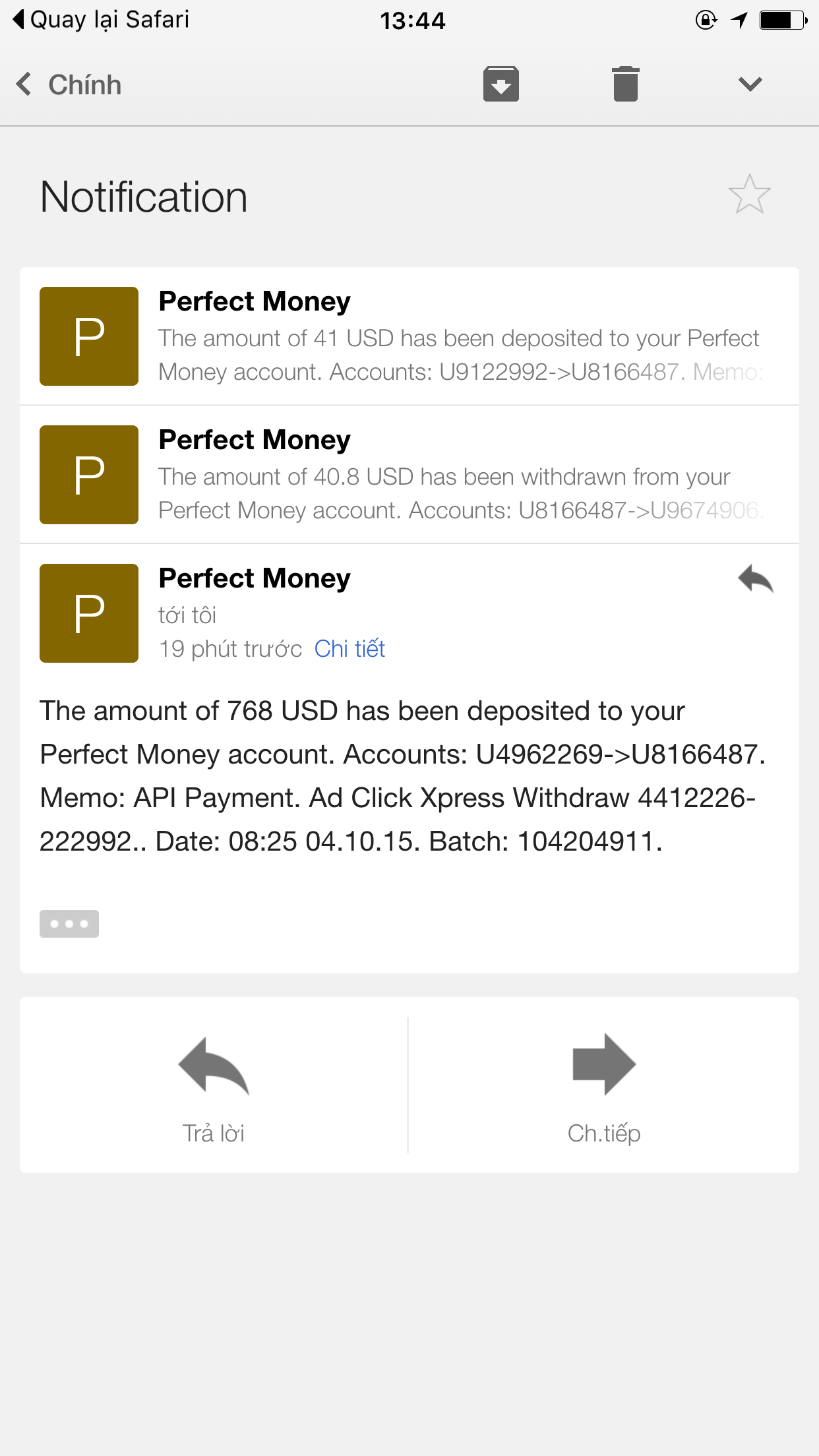
Task: Star the Notification conversation
Action: tap(749, 195)
